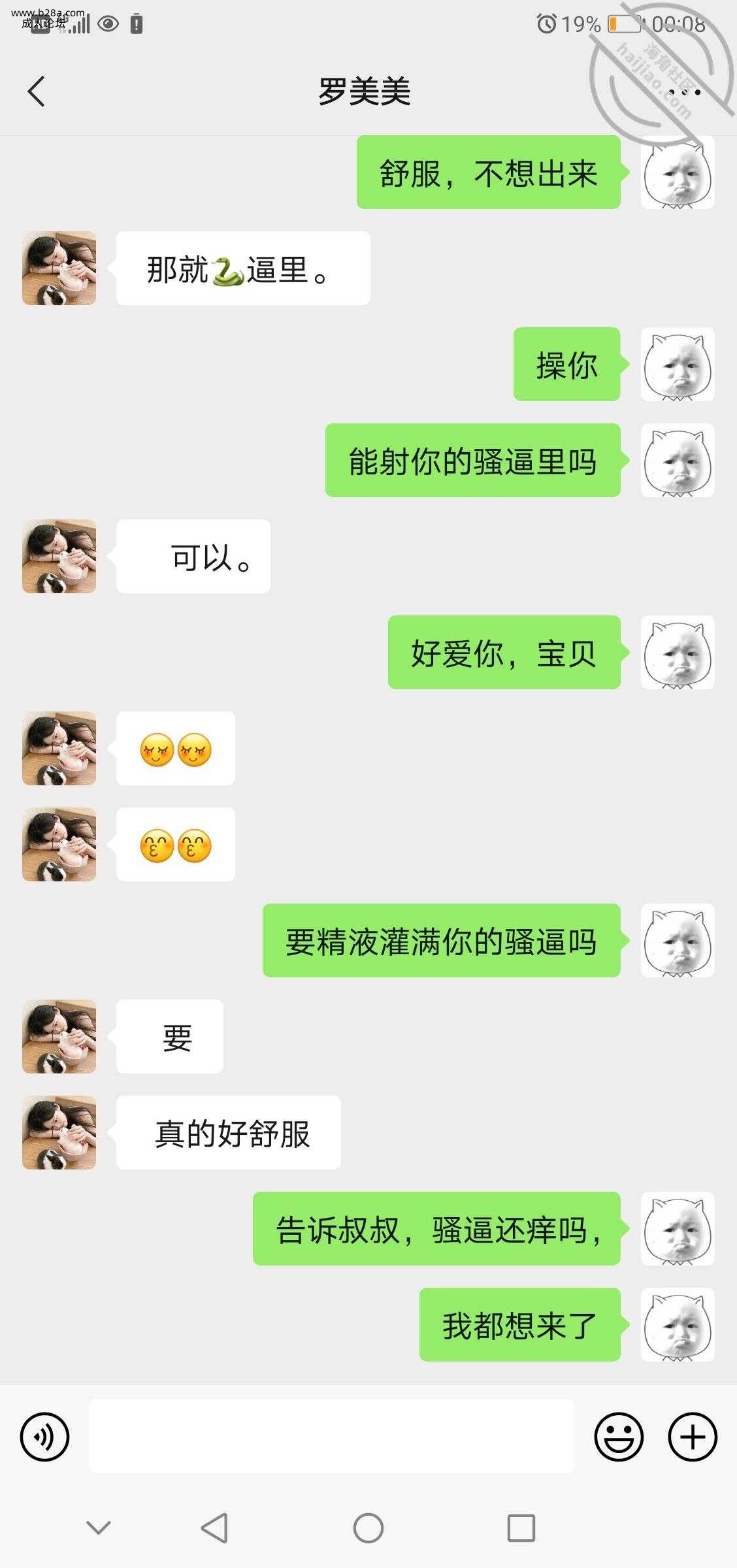Open the emoji sticker panel

[618, 1436]
